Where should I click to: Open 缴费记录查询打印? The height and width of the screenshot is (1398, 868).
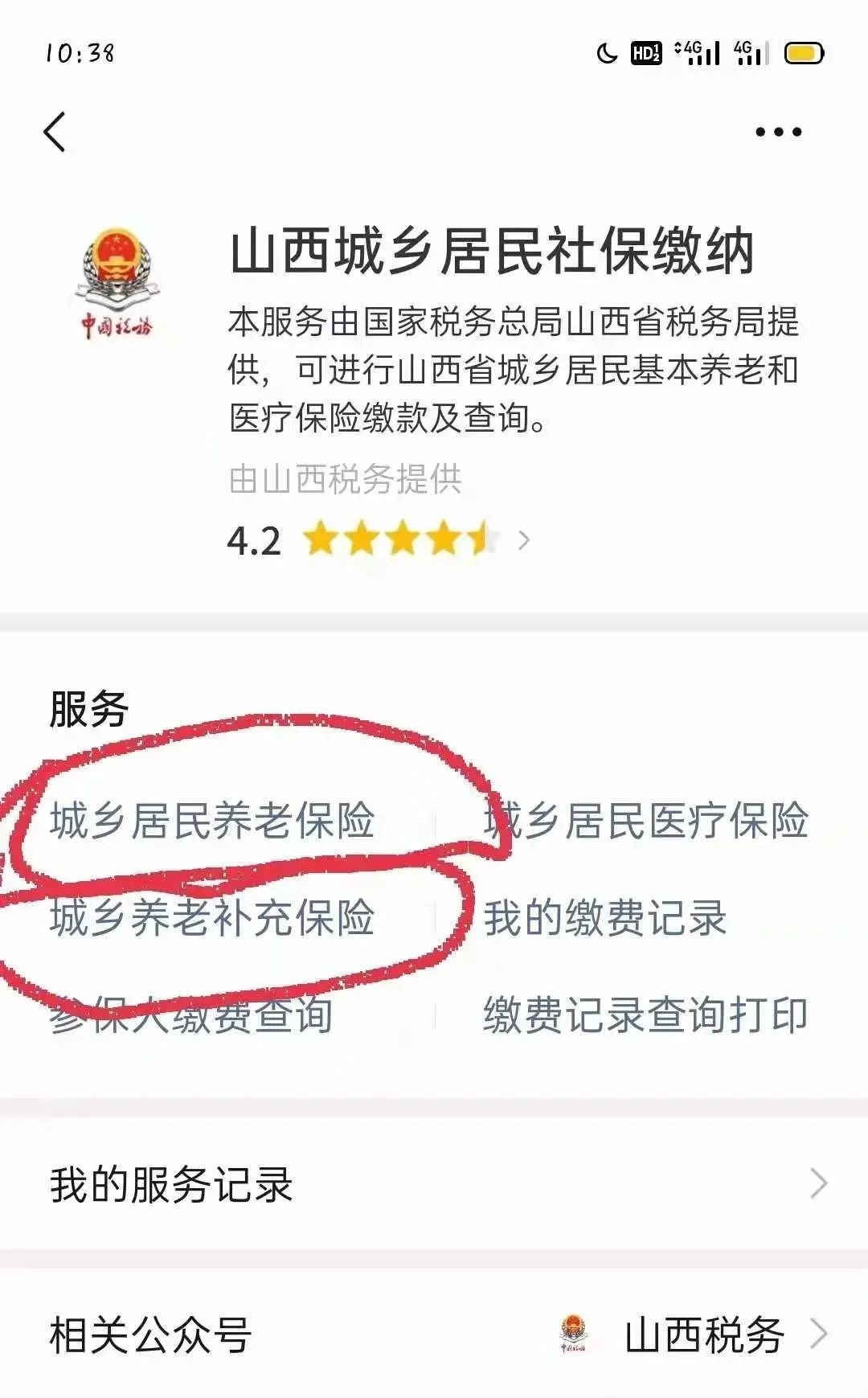point(645,1015)
